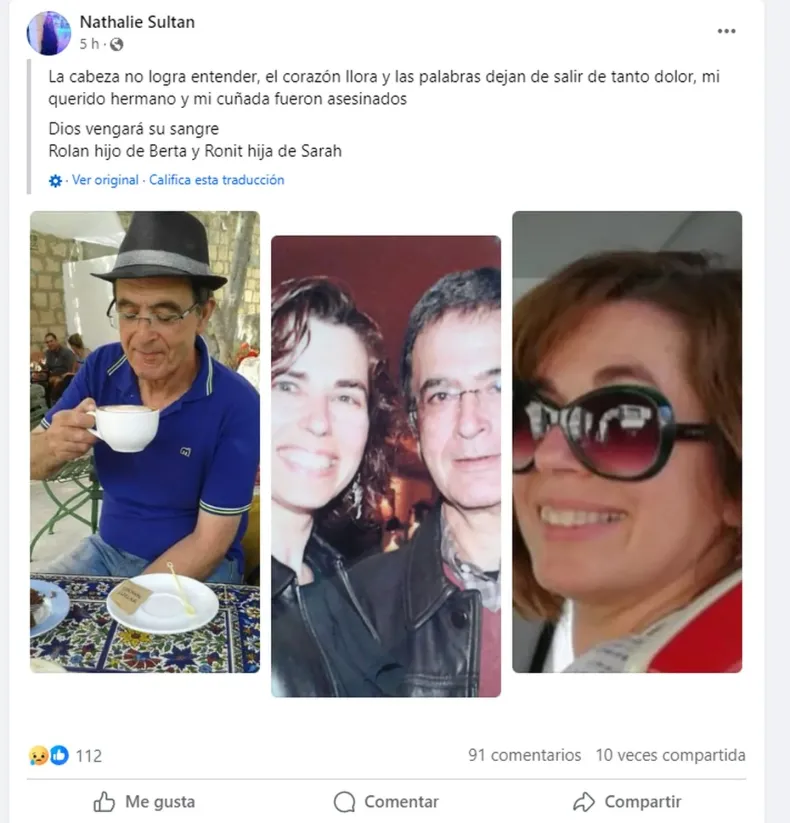
Task: Open the photo of woman with sunglasses
Action: click(627, 441)
